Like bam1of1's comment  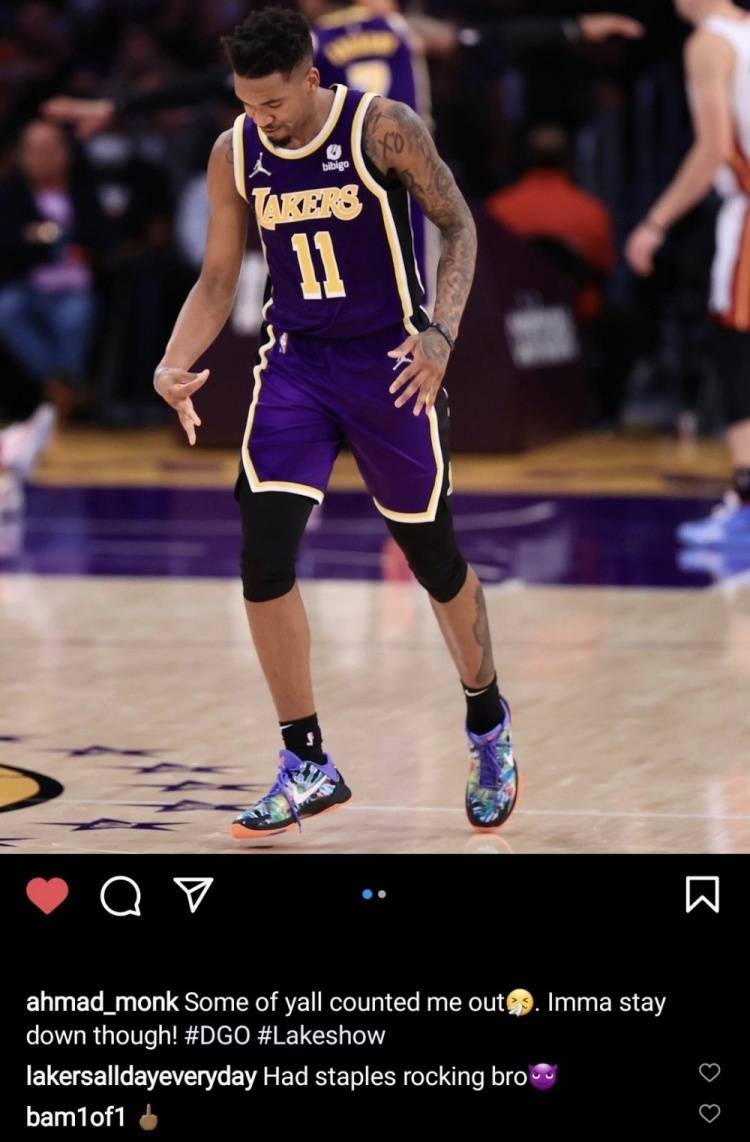[x=709, y=1113]
